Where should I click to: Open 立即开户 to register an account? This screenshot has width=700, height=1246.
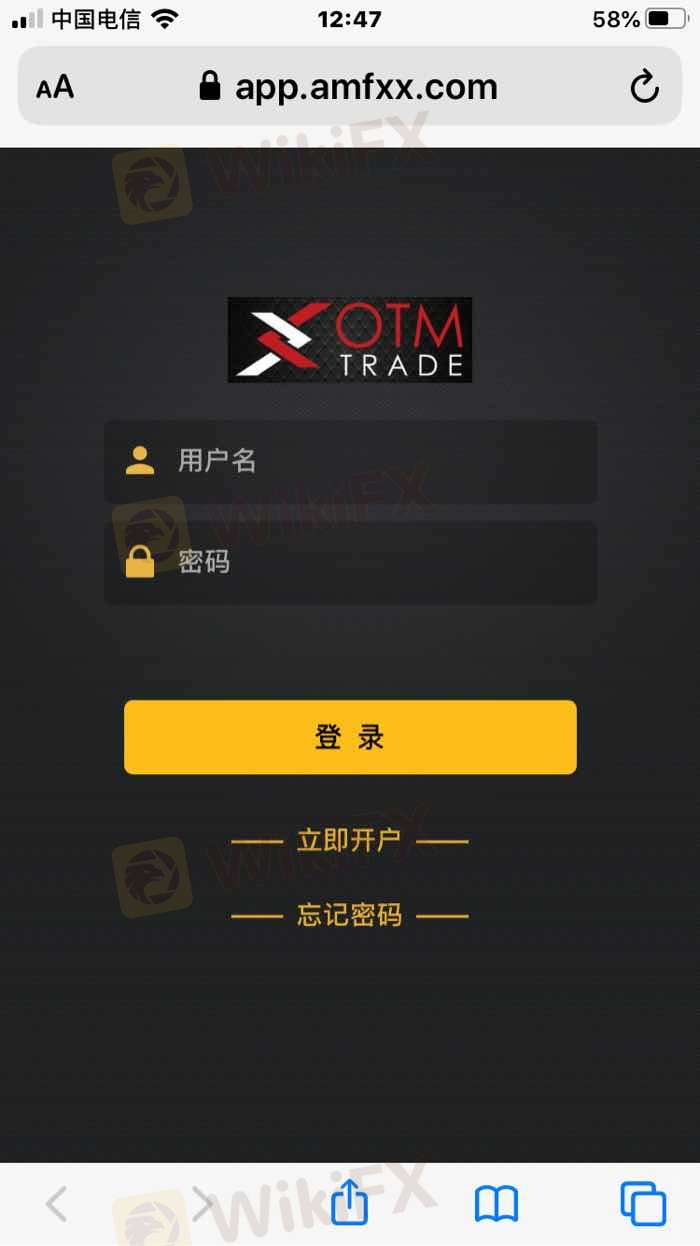tap(349, 840)
